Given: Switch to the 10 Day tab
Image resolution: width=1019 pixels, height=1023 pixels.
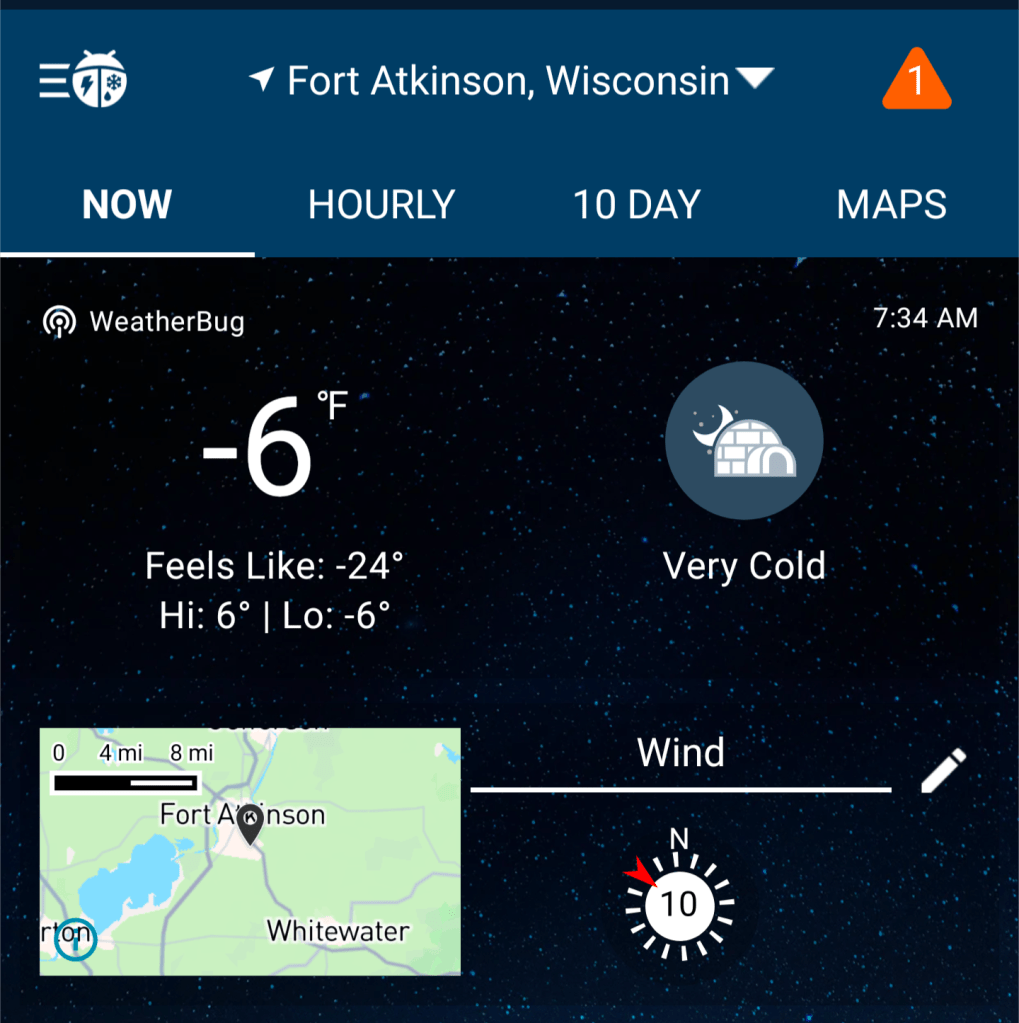Looking at the screenshot, I should click(636, 205).
